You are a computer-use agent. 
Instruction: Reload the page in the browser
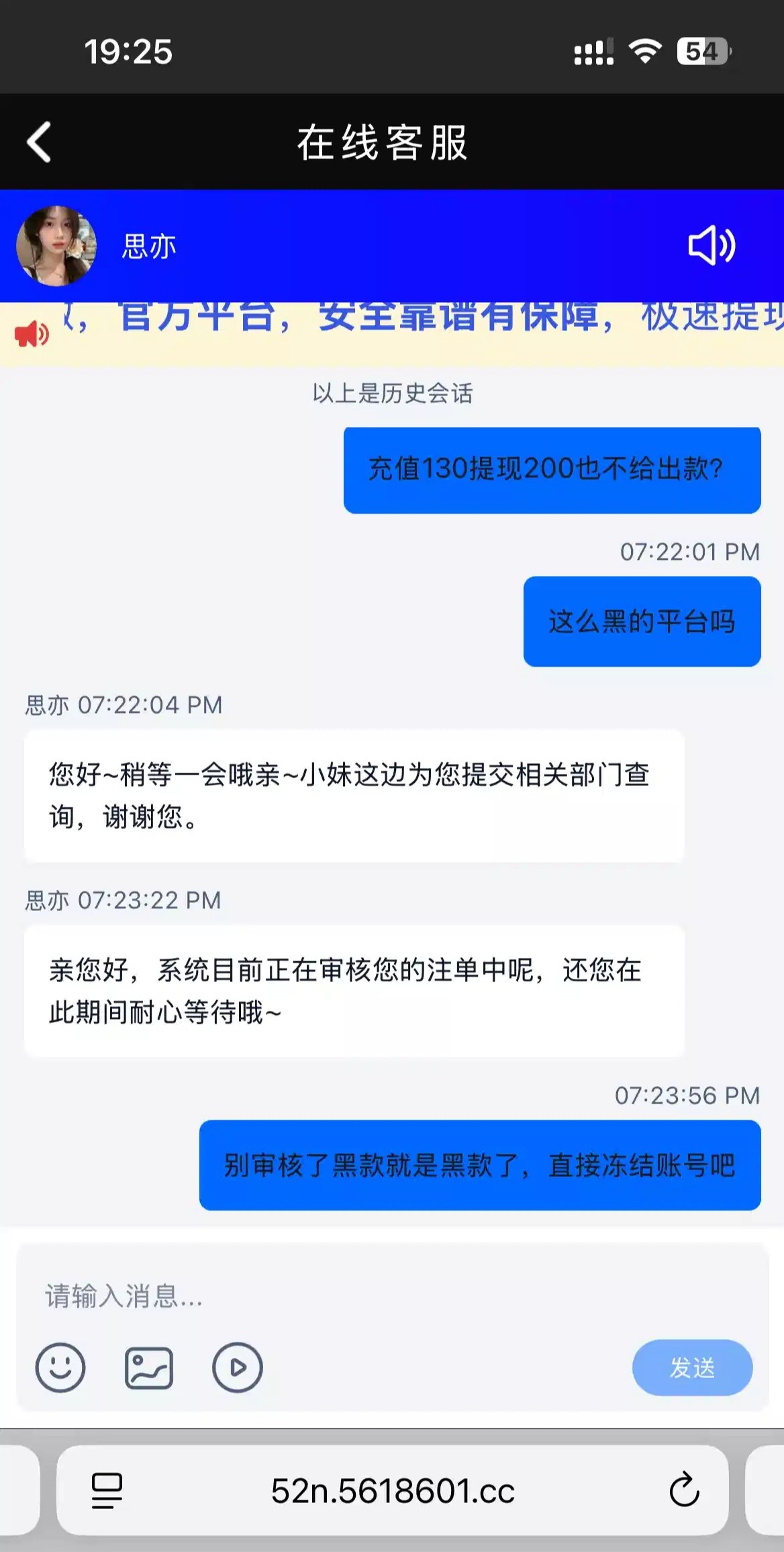point(684,1490)
